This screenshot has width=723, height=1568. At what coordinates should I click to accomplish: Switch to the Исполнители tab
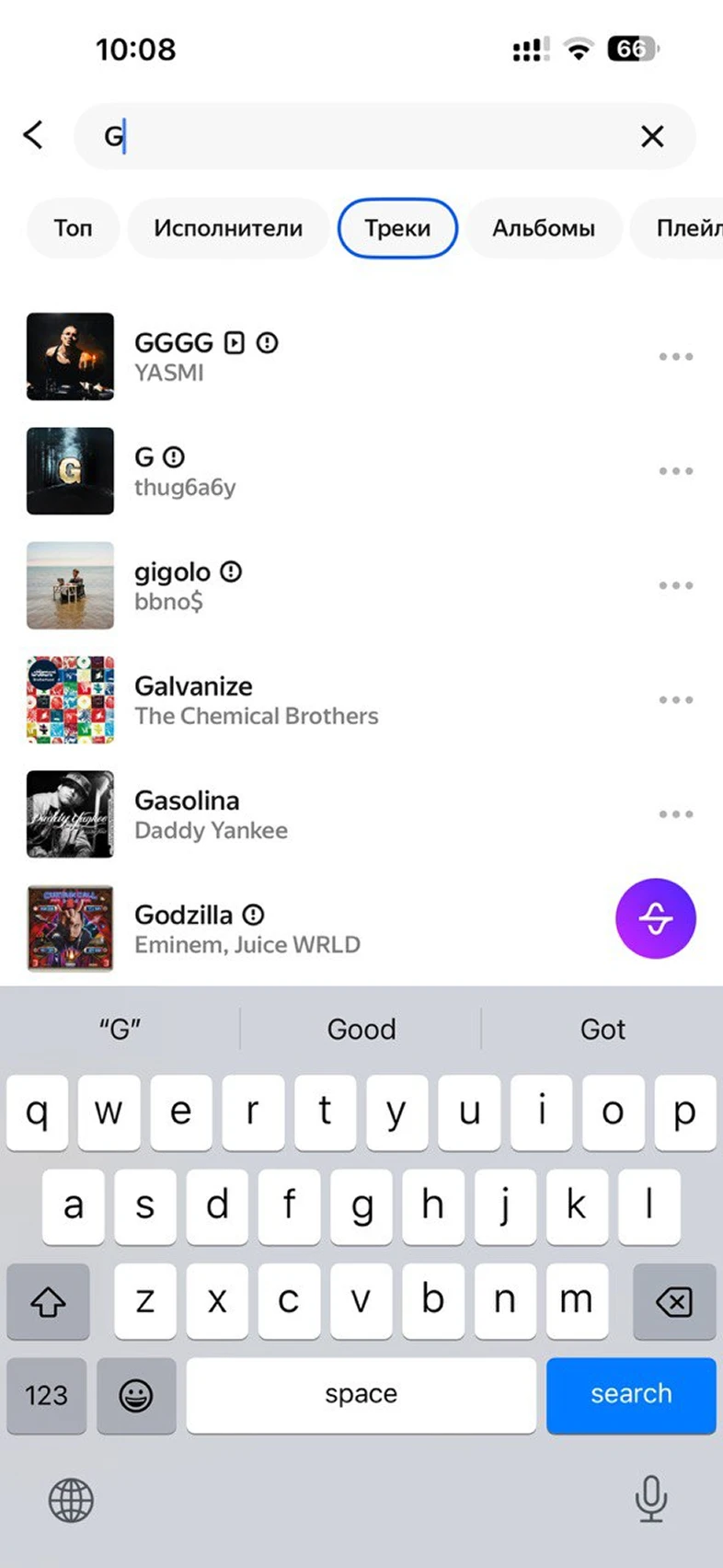[x=228, y=228]
